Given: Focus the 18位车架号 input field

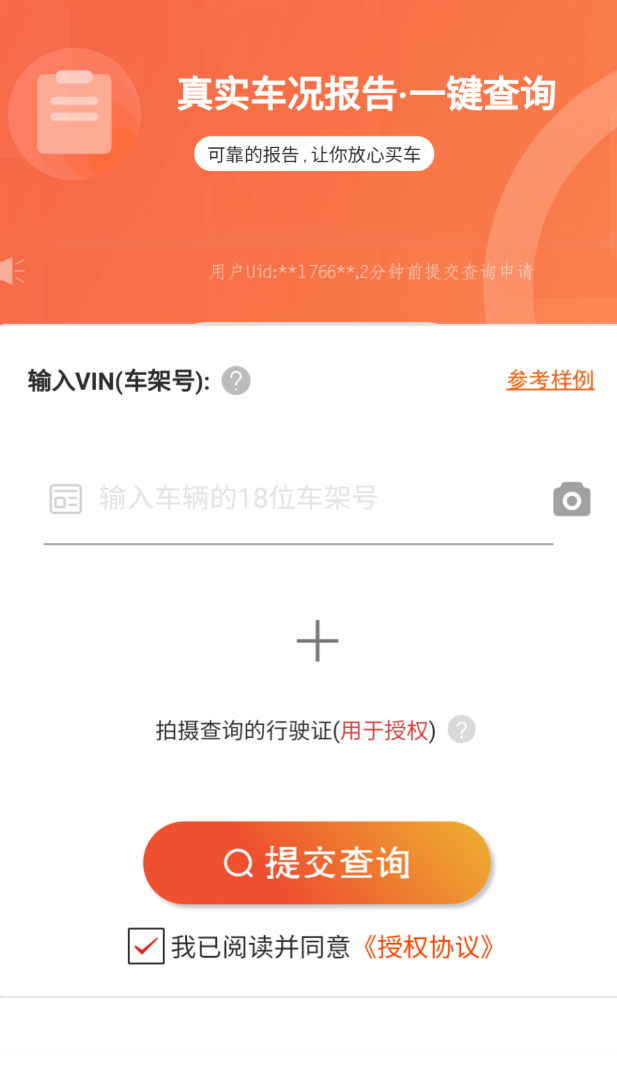Looking at the screenshot, I should point(300,498).
